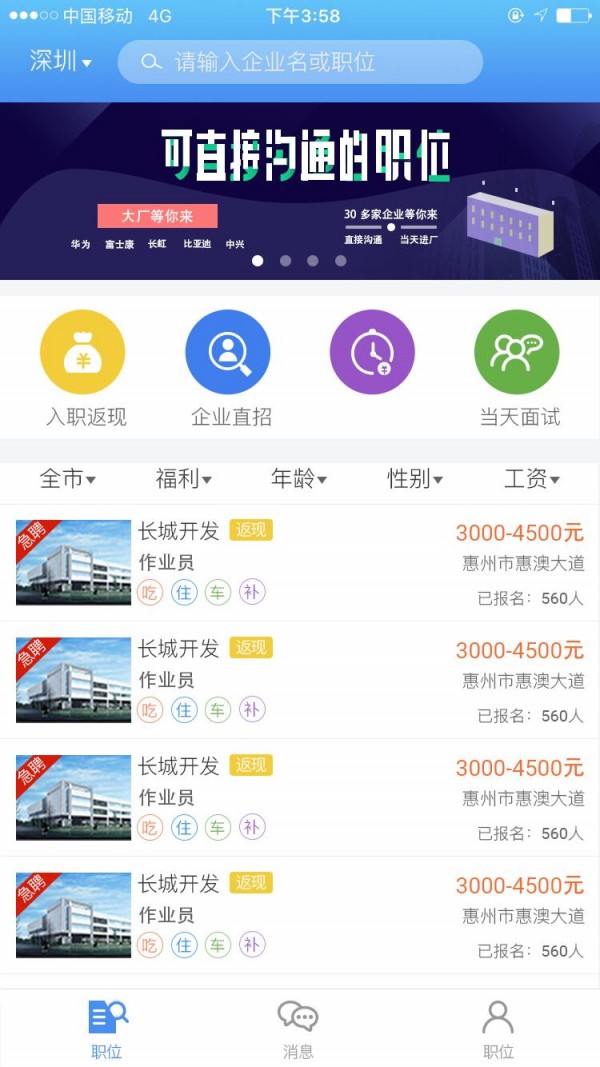Switch to the person-icon profile tab

click(498, 1028)
